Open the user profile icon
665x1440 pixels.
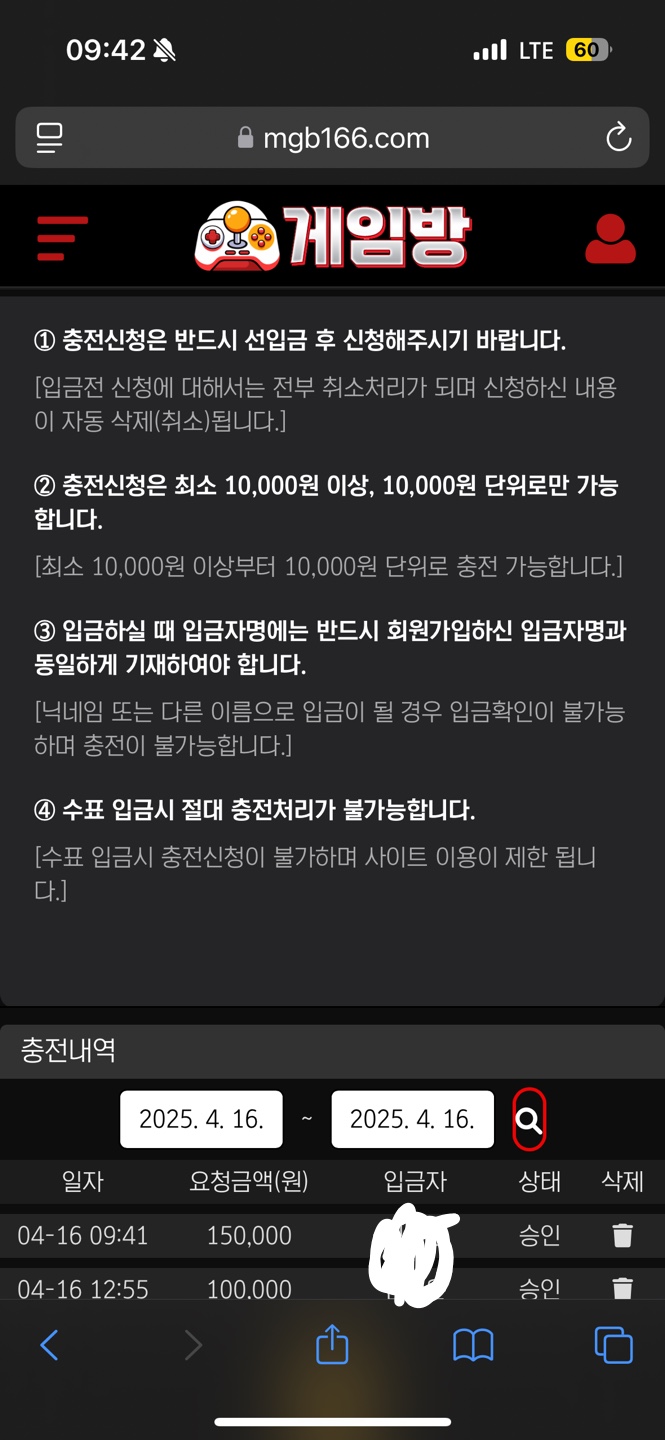pos(610,238)
